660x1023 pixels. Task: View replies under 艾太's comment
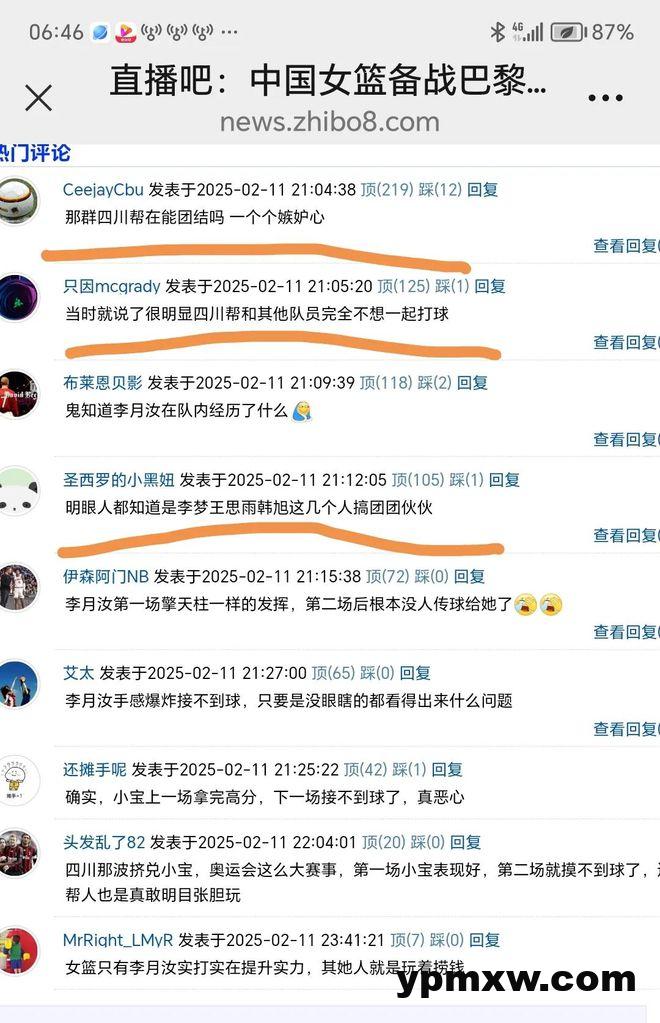(x=624, y=729)
